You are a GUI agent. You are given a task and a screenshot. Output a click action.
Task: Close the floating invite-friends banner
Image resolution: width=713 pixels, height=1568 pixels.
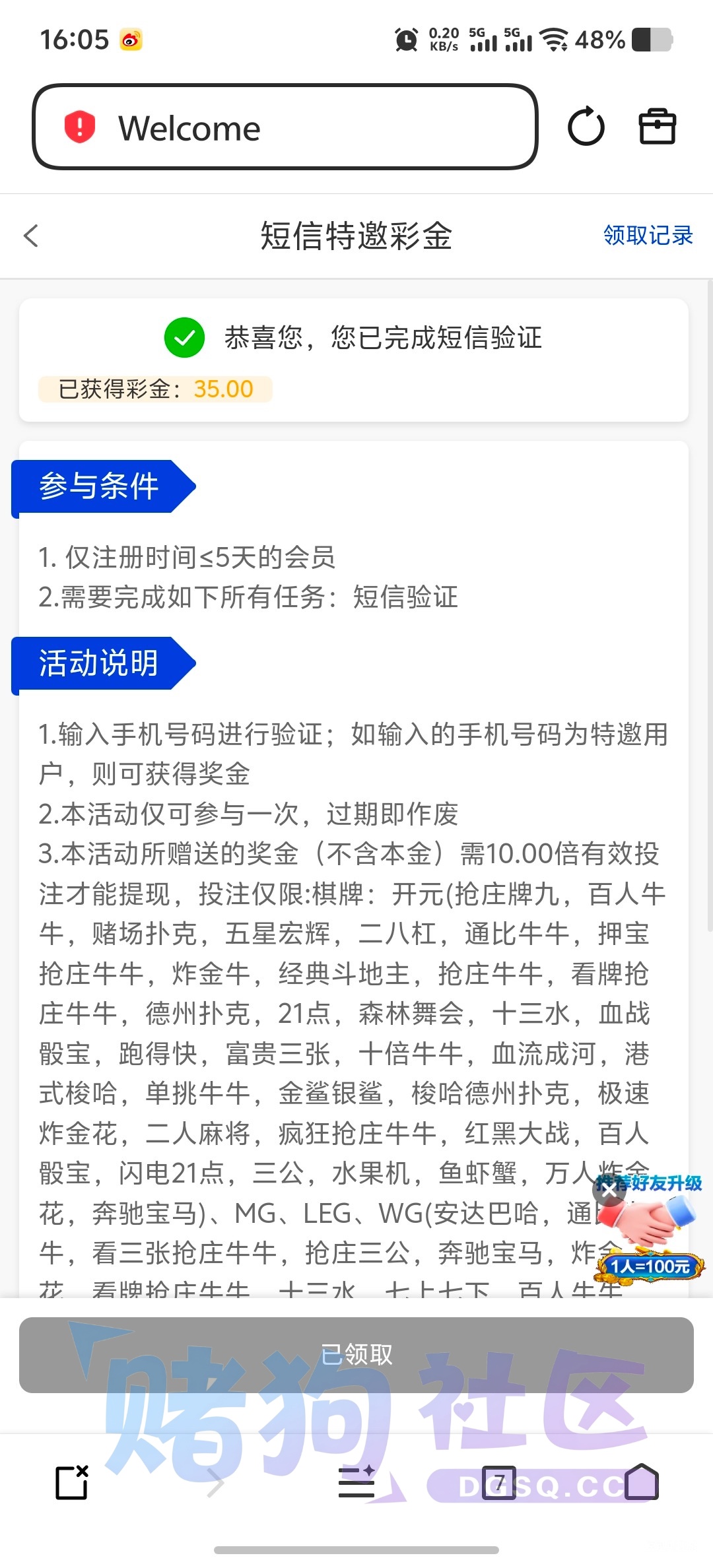point(609,1191)
